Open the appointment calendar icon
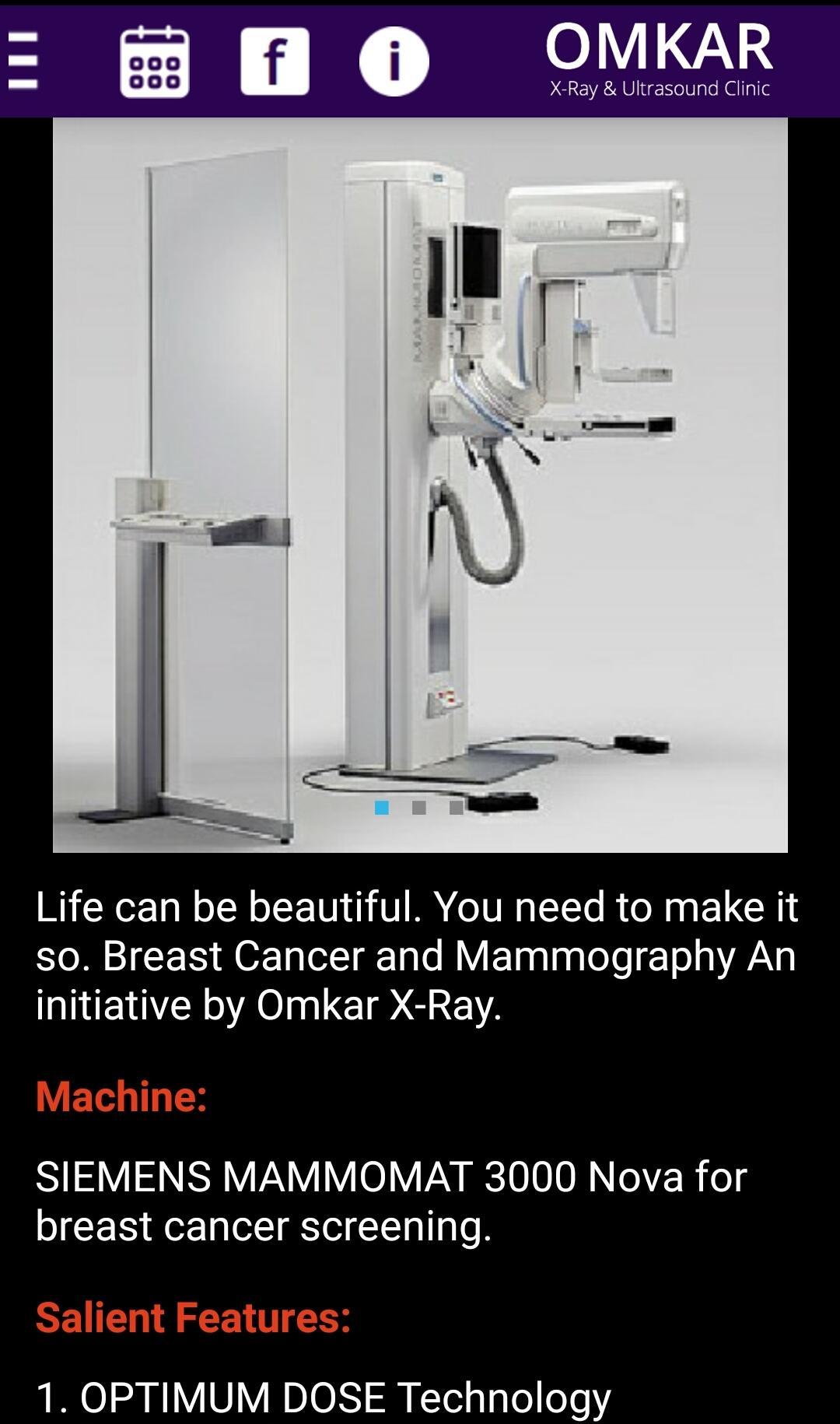 point(154,61)
